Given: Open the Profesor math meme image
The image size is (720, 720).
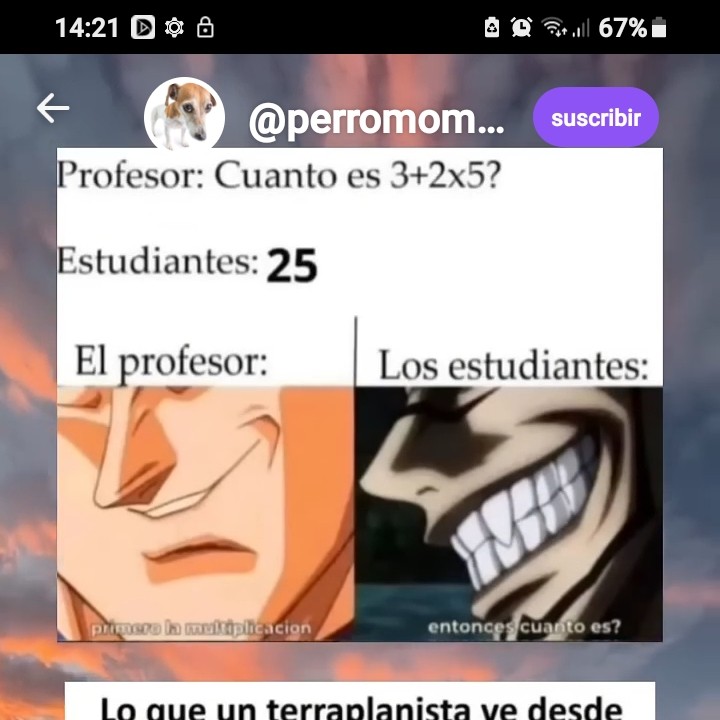Looking at the screenshot, I should coord(359,395).
